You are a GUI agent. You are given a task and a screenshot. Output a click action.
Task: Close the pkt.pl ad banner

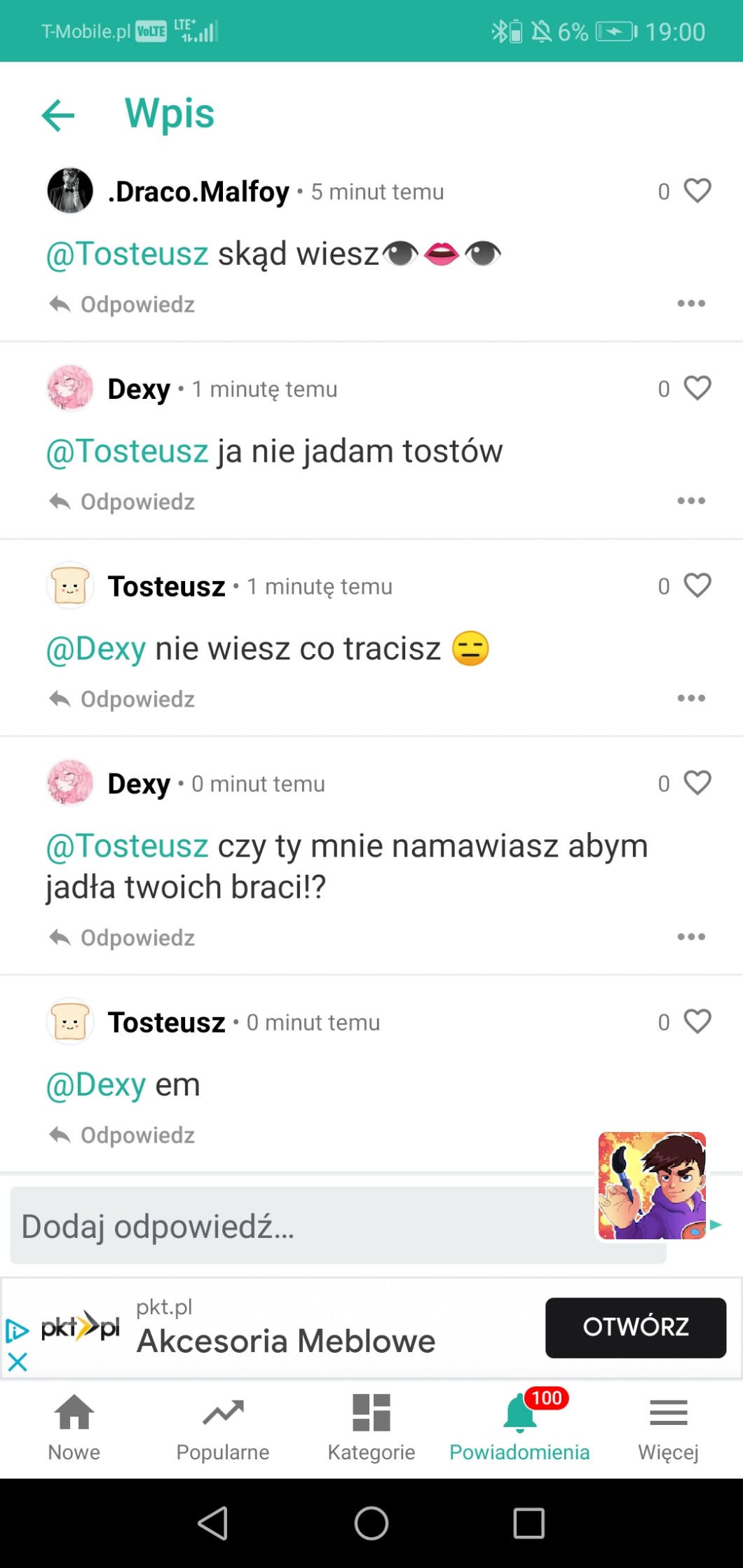[x=18, y=1362]
